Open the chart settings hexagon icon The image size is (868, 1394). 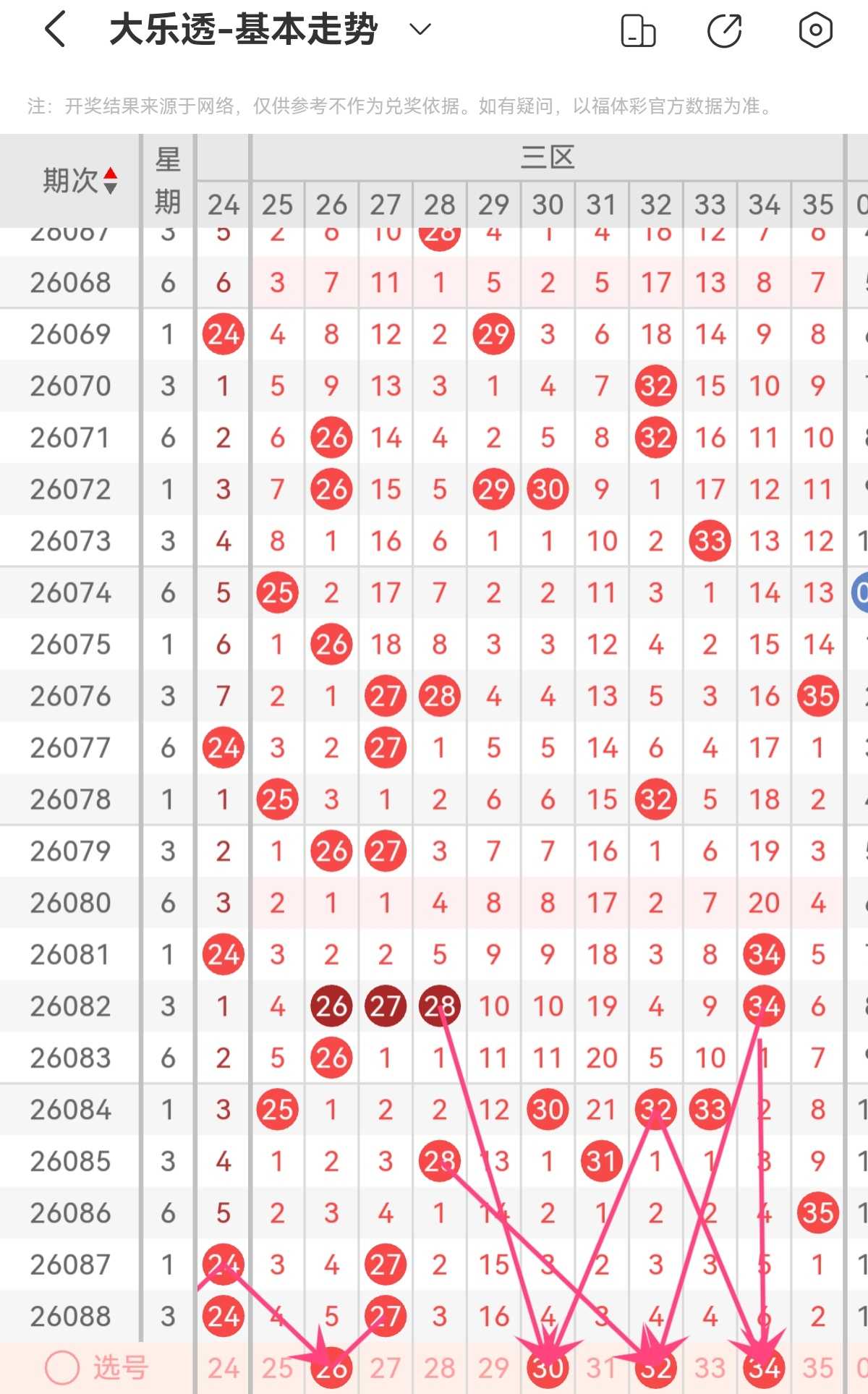coord(815,30)
